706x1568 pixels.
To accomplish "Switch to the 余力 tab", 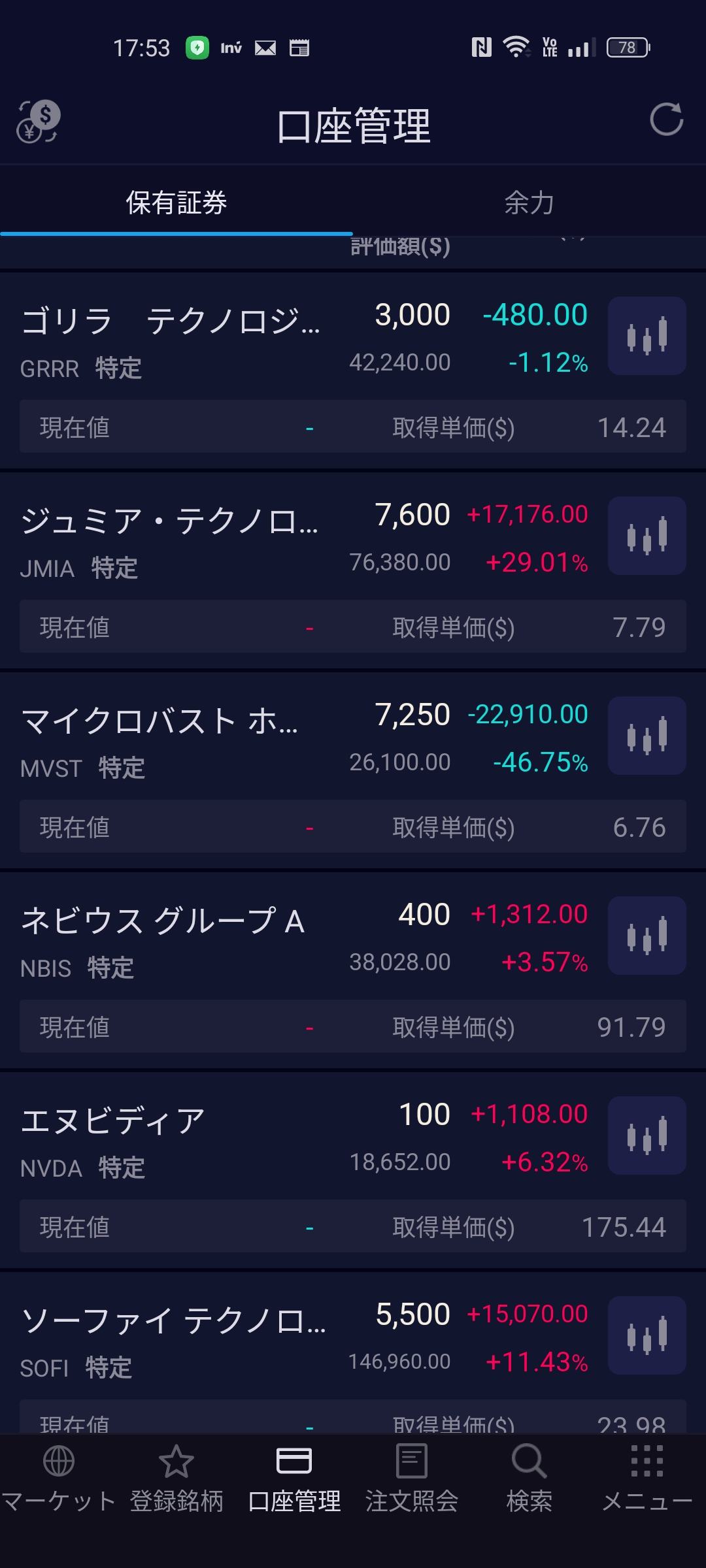I will pos(529,203).
